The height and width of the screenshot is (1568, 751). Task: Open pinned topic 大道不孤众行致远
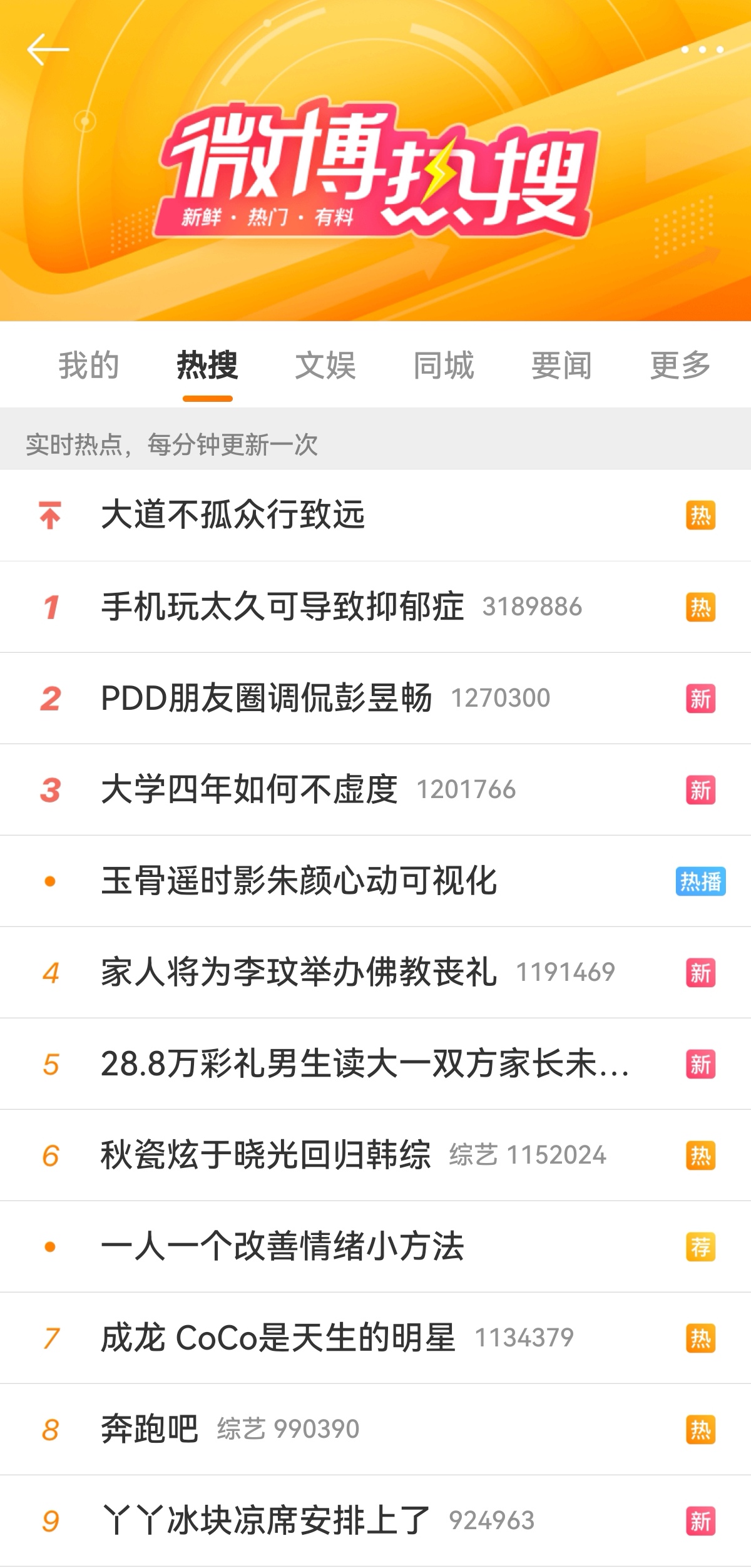click(233, 515)
